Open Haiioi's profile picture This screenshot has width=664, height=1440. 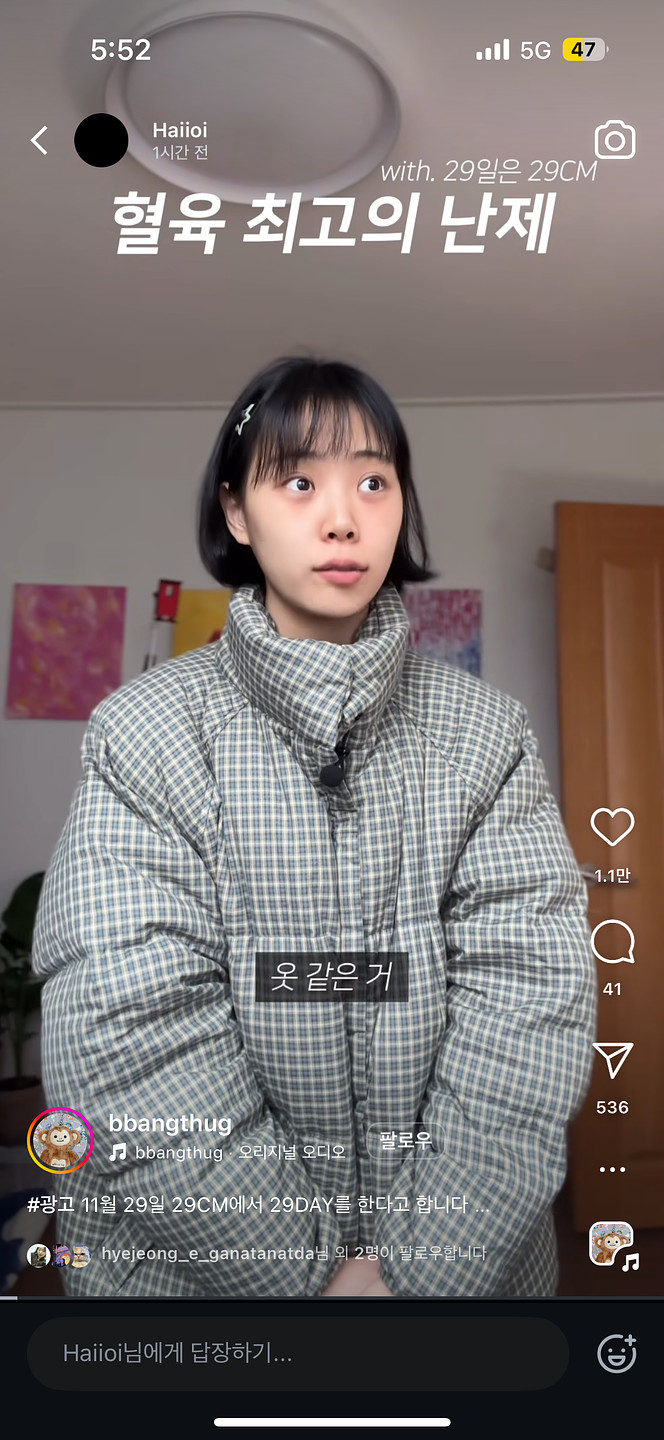coord(101,141)
